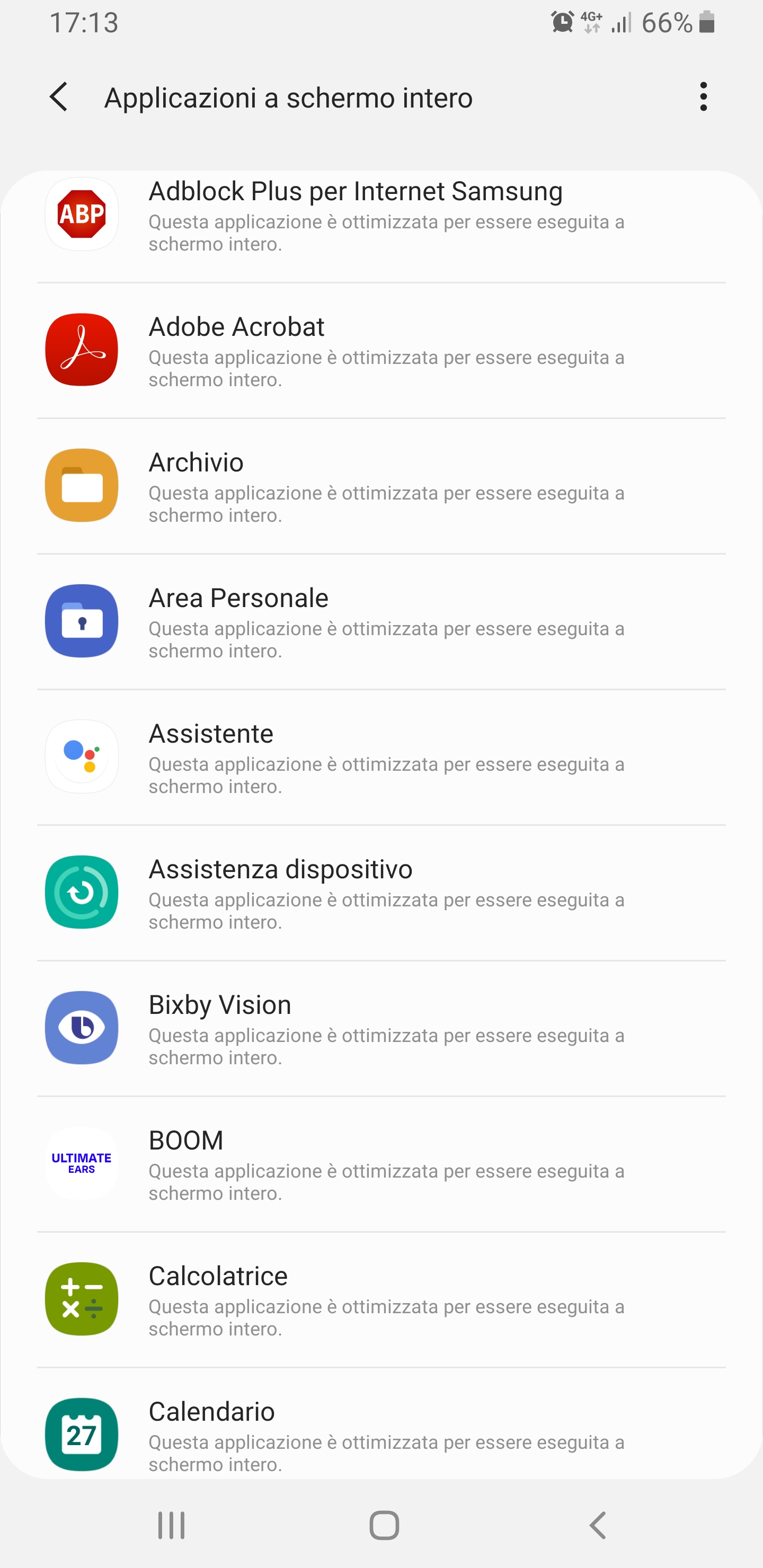
Task: Open the three-dot overflow menu
Action: 703,97
